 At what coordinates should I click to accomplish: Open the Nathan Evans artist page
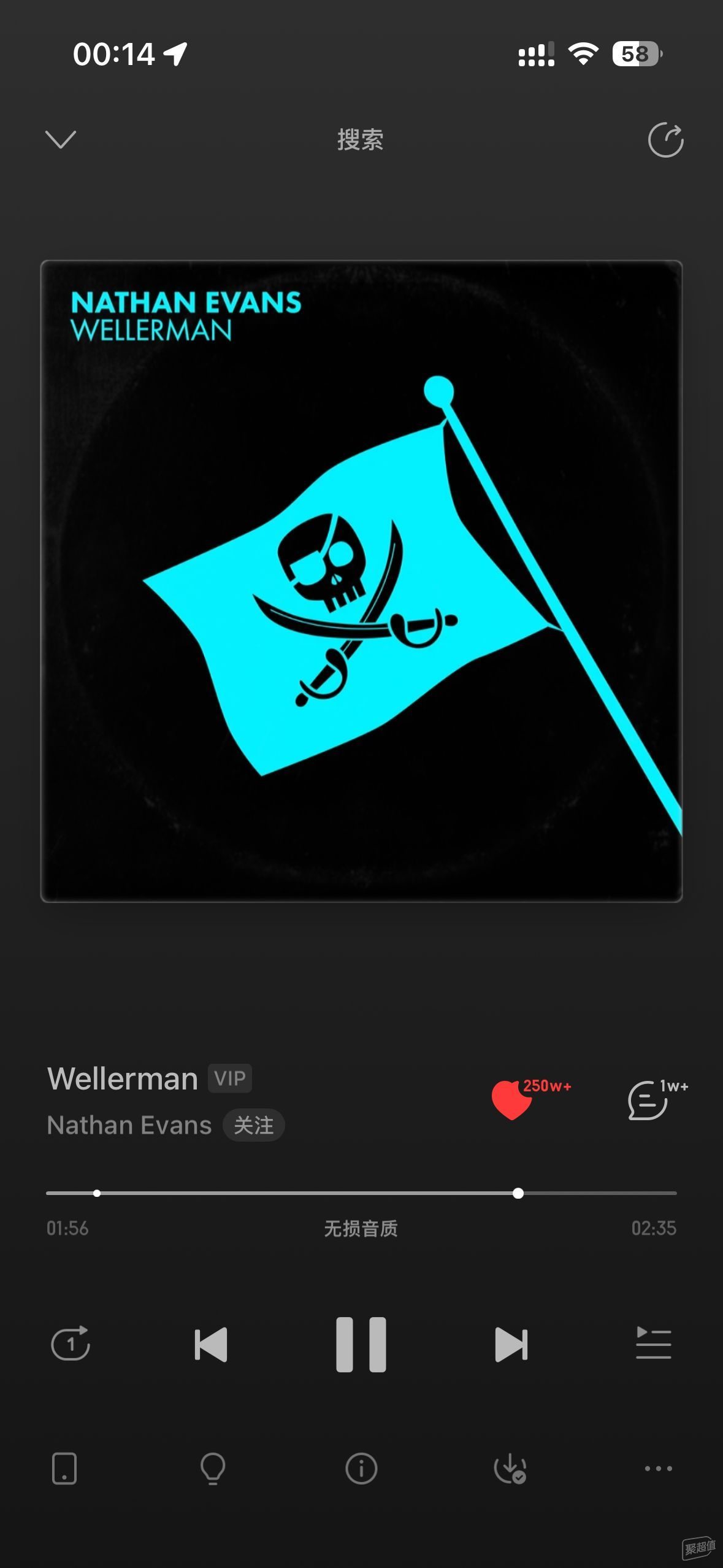pos(129,1125)
